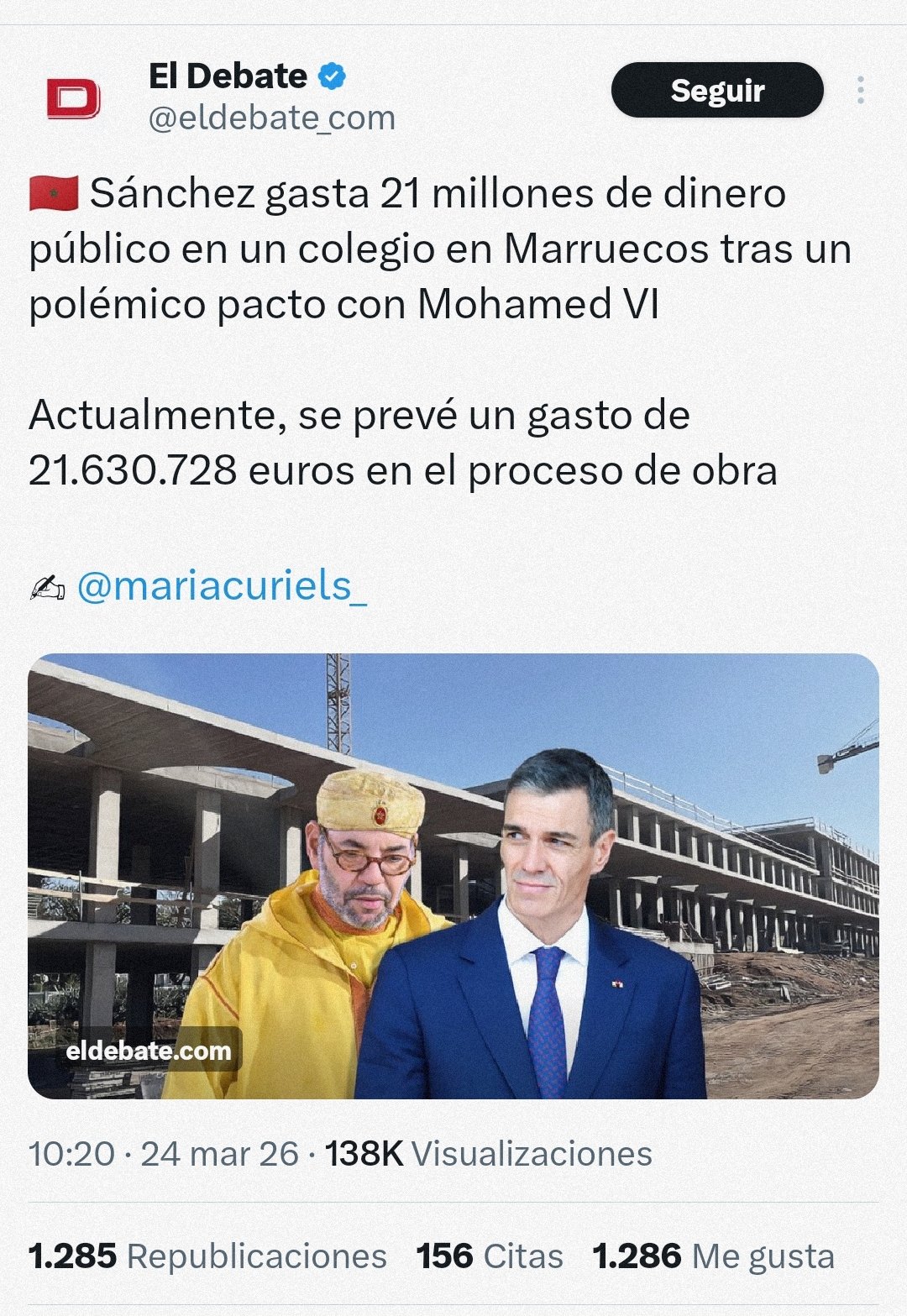View the 1.286 Me gusta list
Viewport: 907px width, 1316px height.
click(713, 1256)
